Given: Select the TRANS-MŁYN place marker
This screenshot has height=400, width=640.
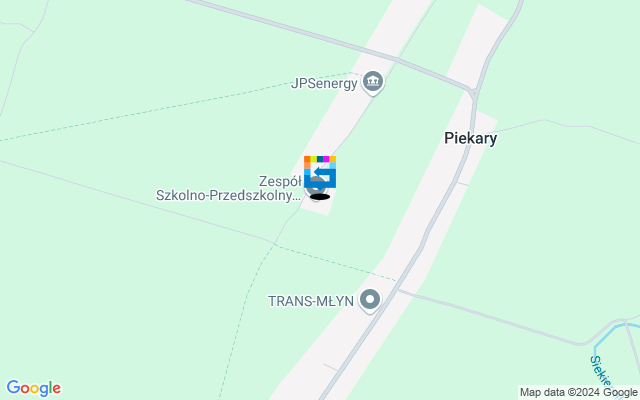Looking at the screenshot, I should coord(370,300).
